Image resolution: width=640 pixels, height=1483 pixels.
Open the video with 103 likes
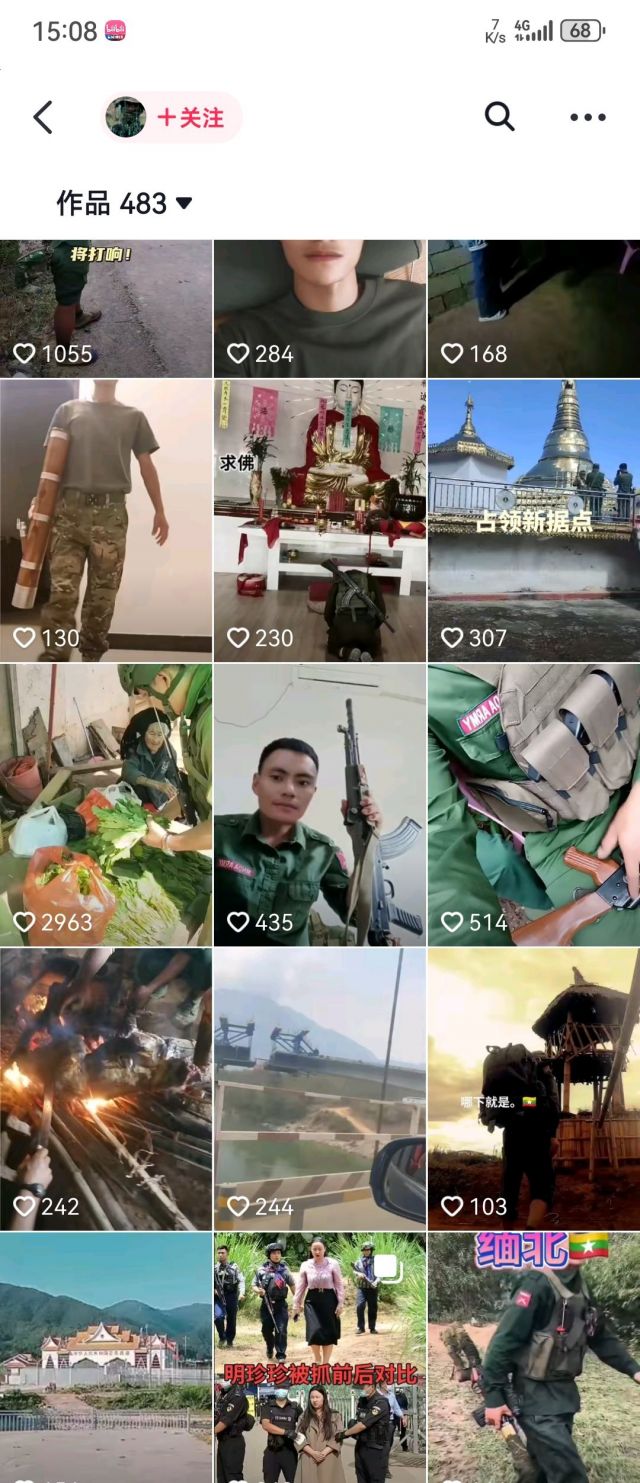534,1090
